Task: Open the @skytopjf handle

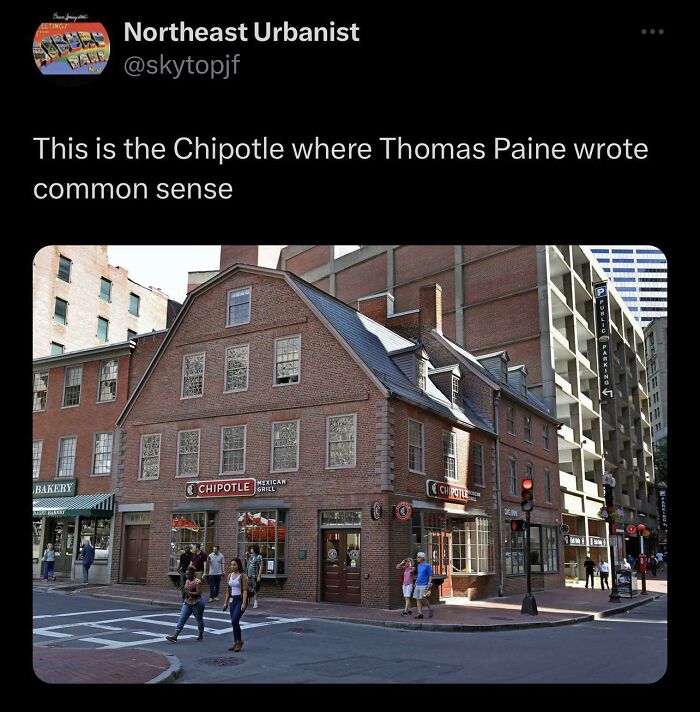Action: pos(181,66)
